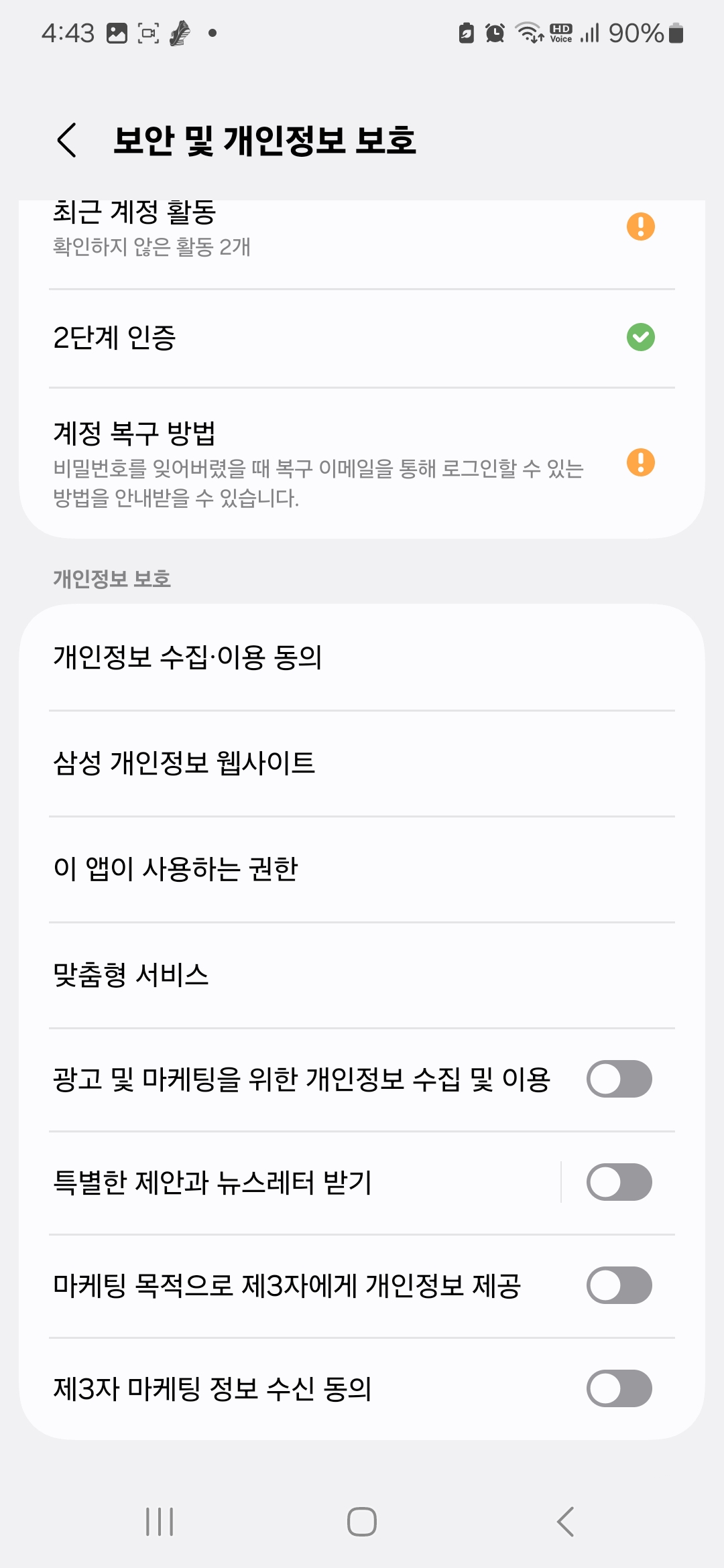724x1568 pixels.
Task: Tap the orange warning icon next to 최근 계정 활동
Action: coord(642,226)
